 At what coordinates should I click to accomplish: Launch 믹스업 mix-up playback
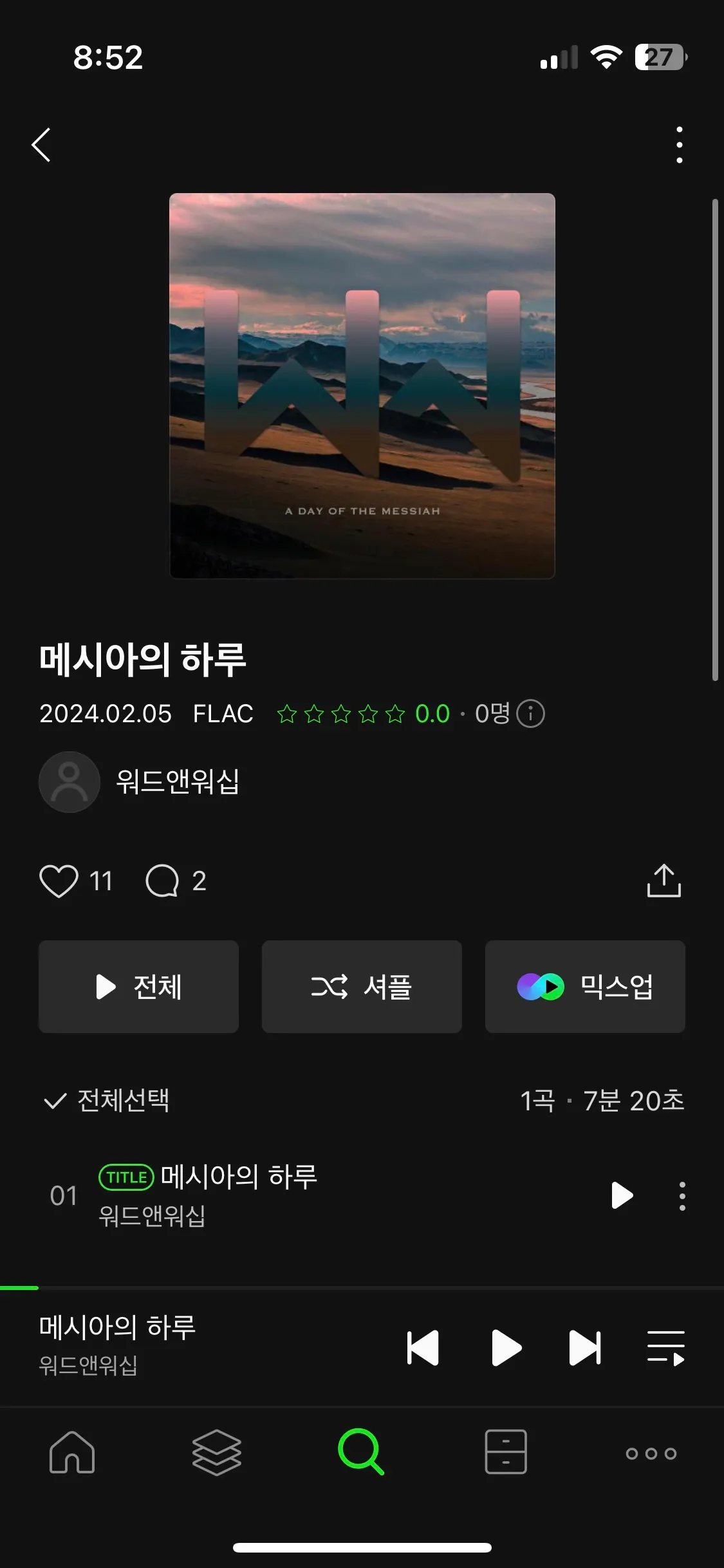click(584, 987)
